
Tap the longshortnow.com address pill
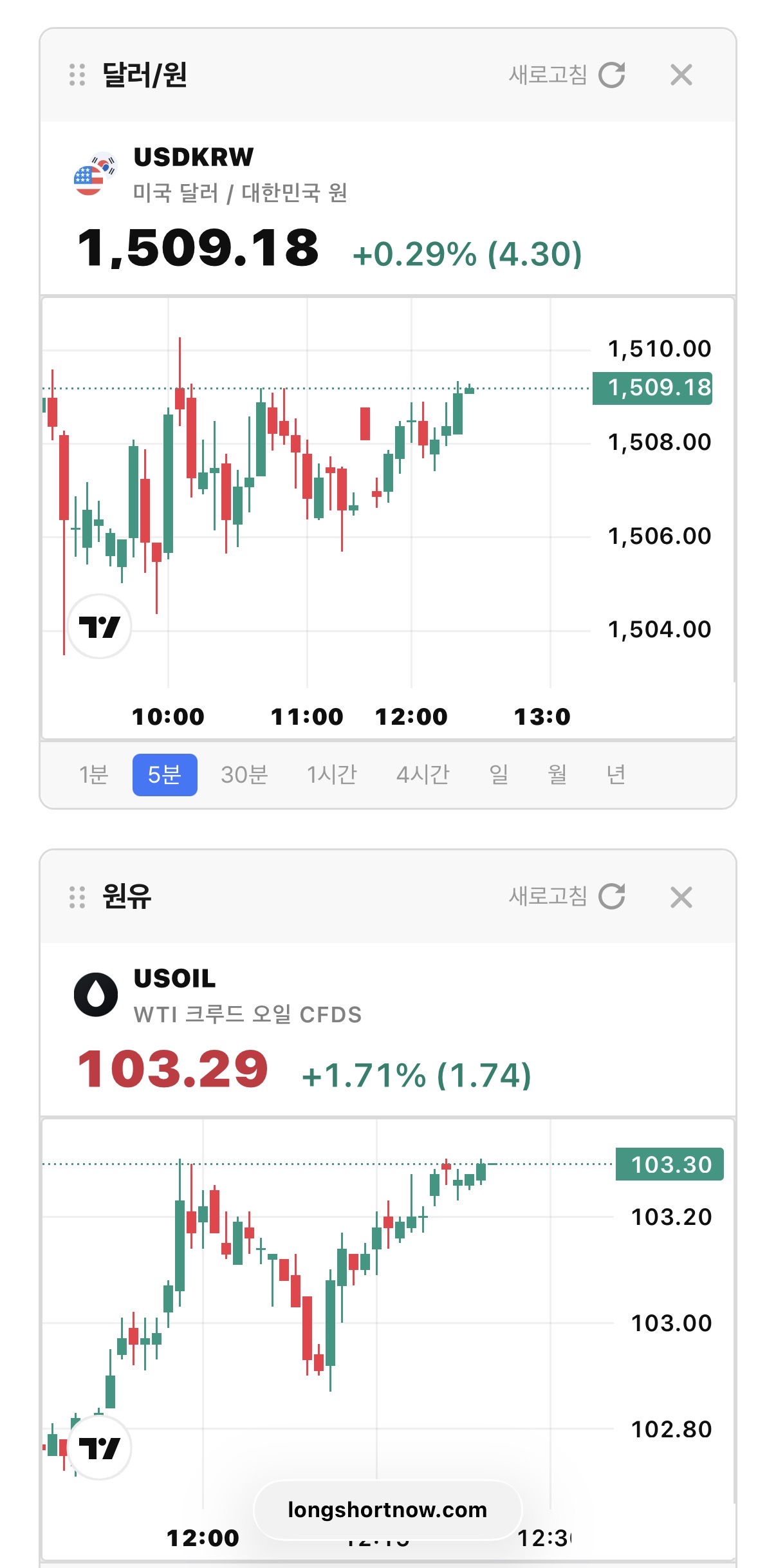tap(387, 1509)
